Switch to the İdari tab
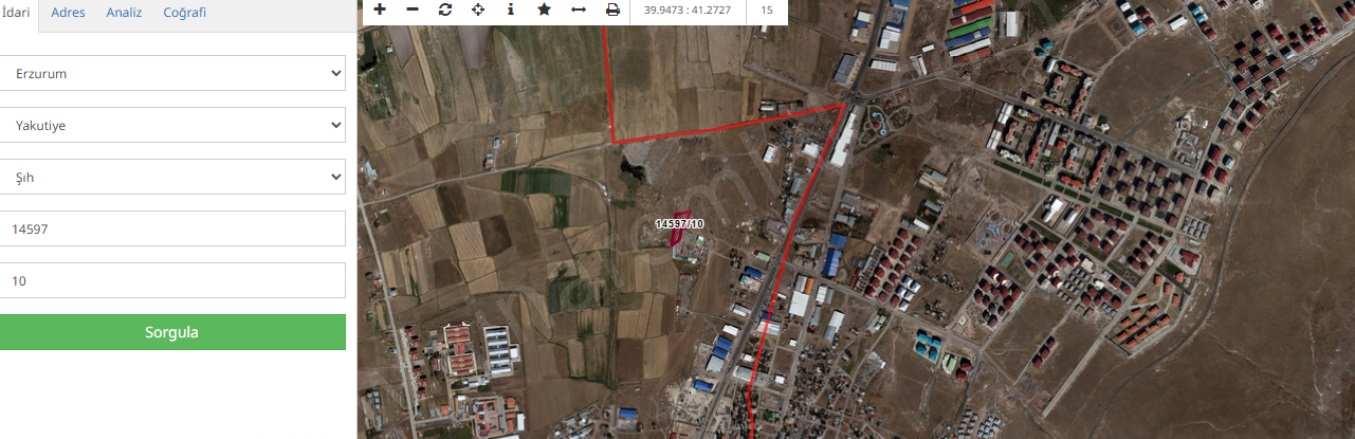Image resolution: width=1355 pixels, height=439 pixels. (15, 13)
